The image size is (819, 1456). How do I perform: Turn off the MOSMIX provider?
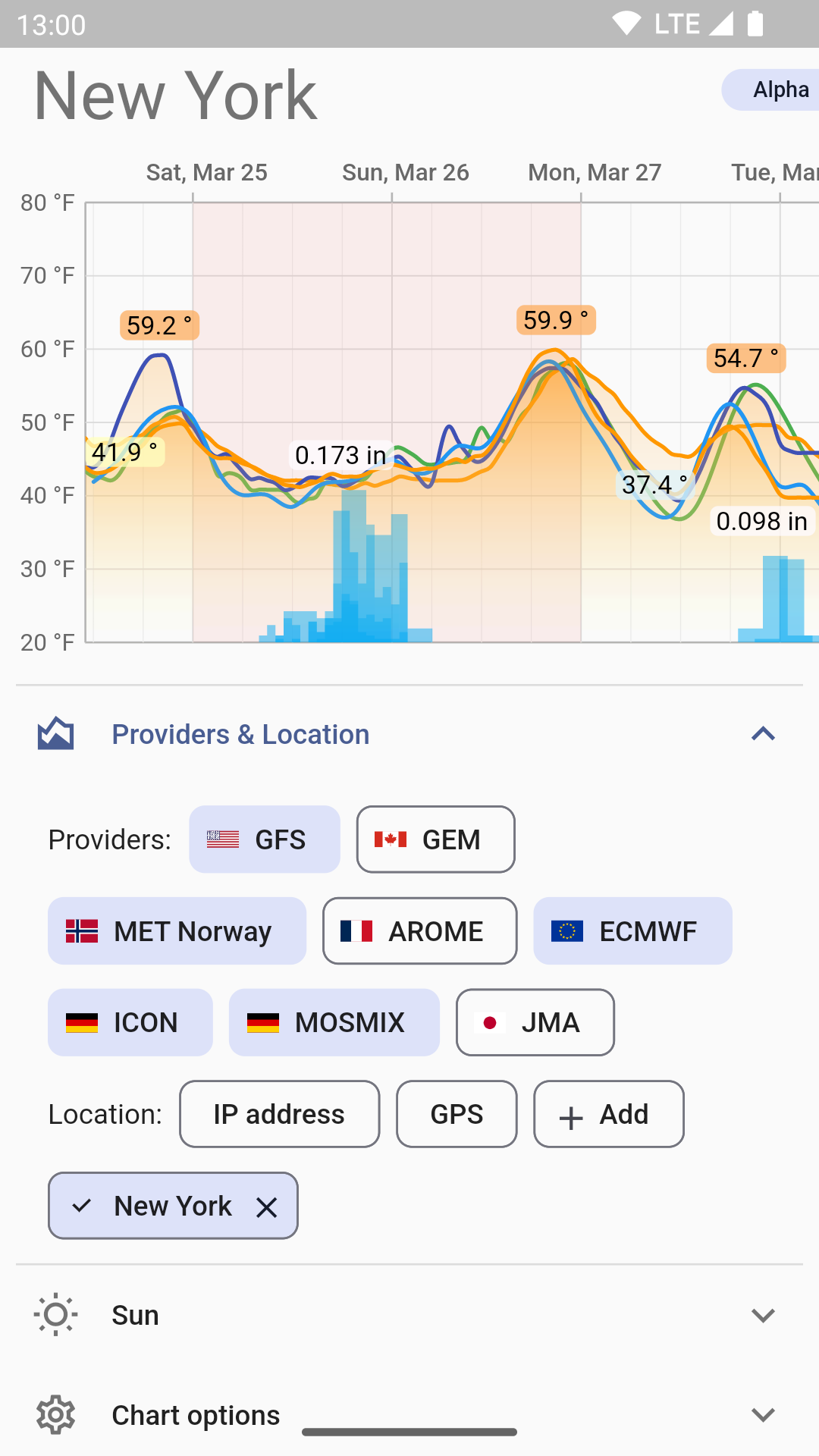pos(334,1022)
